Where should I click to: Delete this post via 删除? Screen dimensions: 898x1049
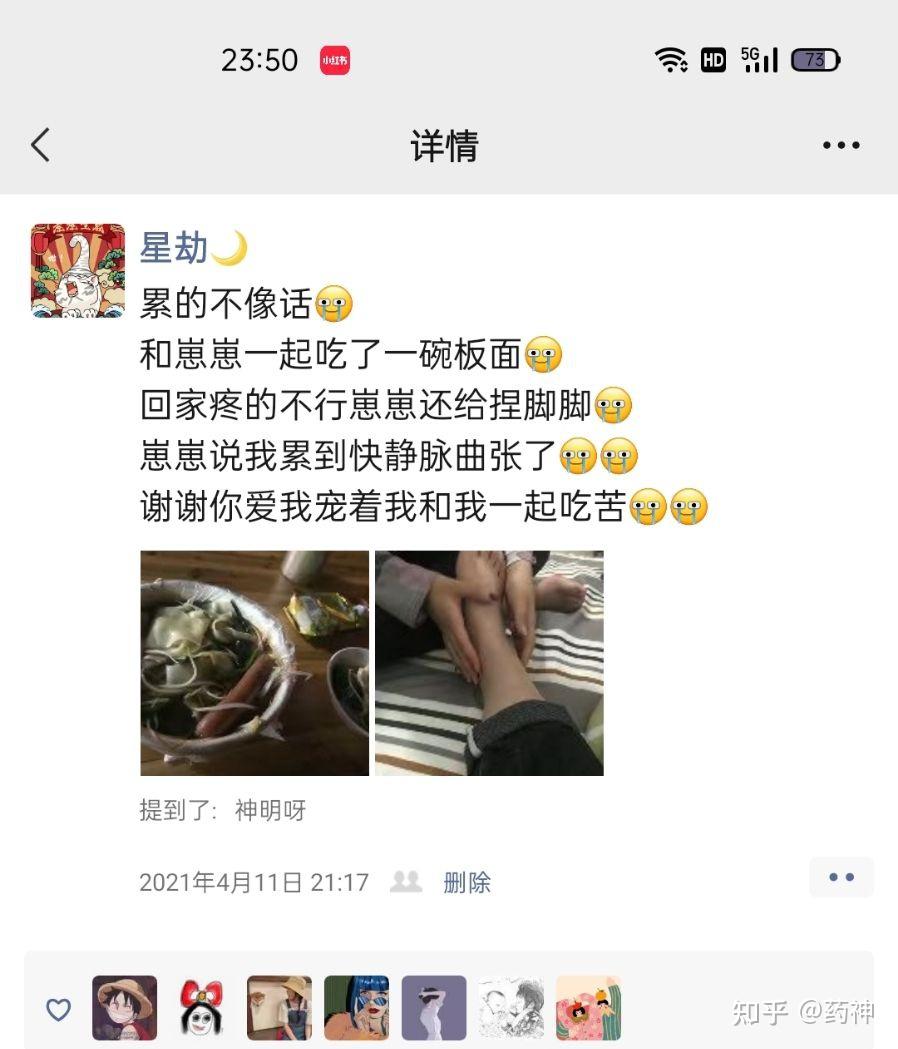[x=467, y=882]
